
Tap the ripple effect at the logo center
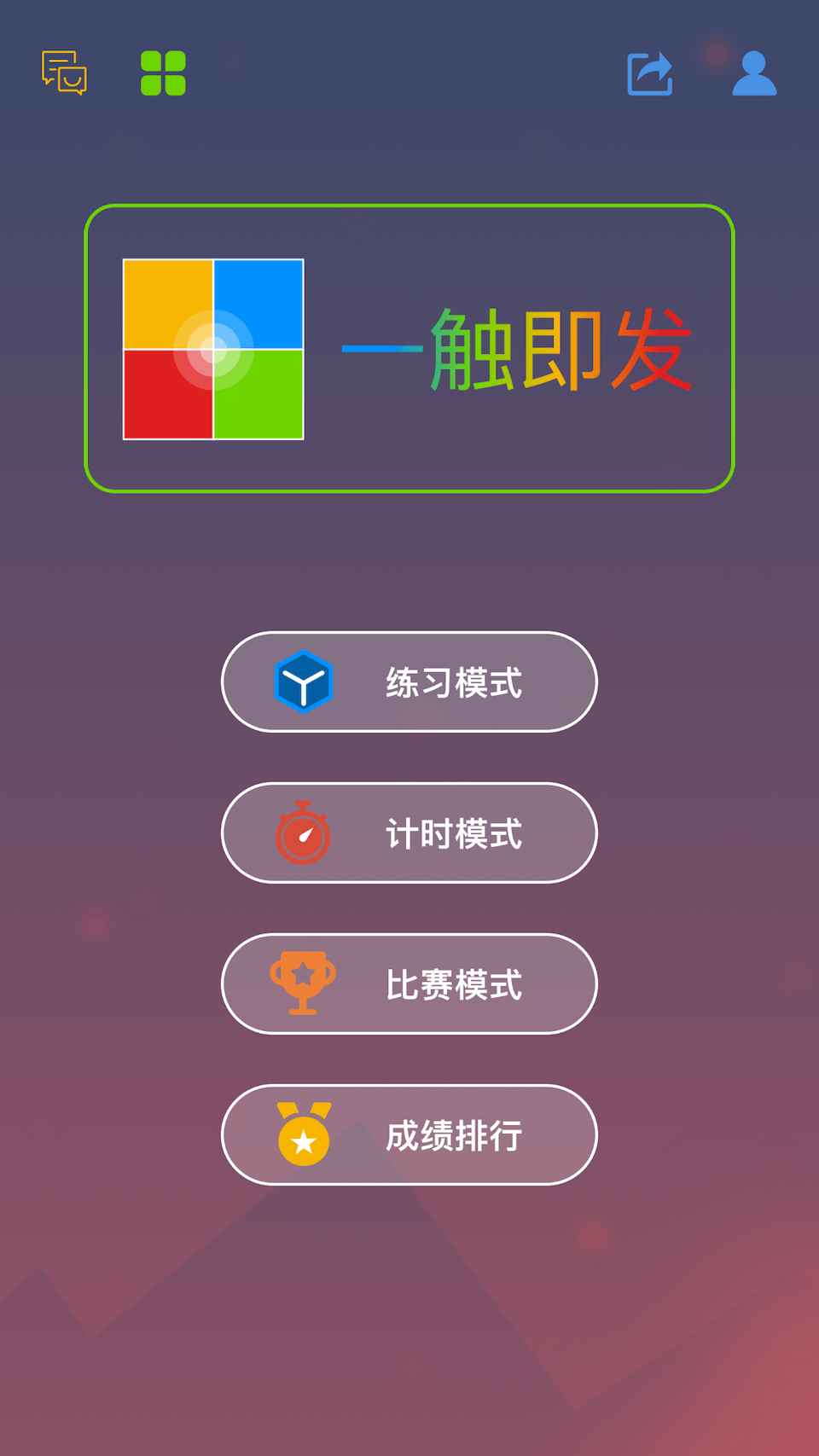click(214, 347)
